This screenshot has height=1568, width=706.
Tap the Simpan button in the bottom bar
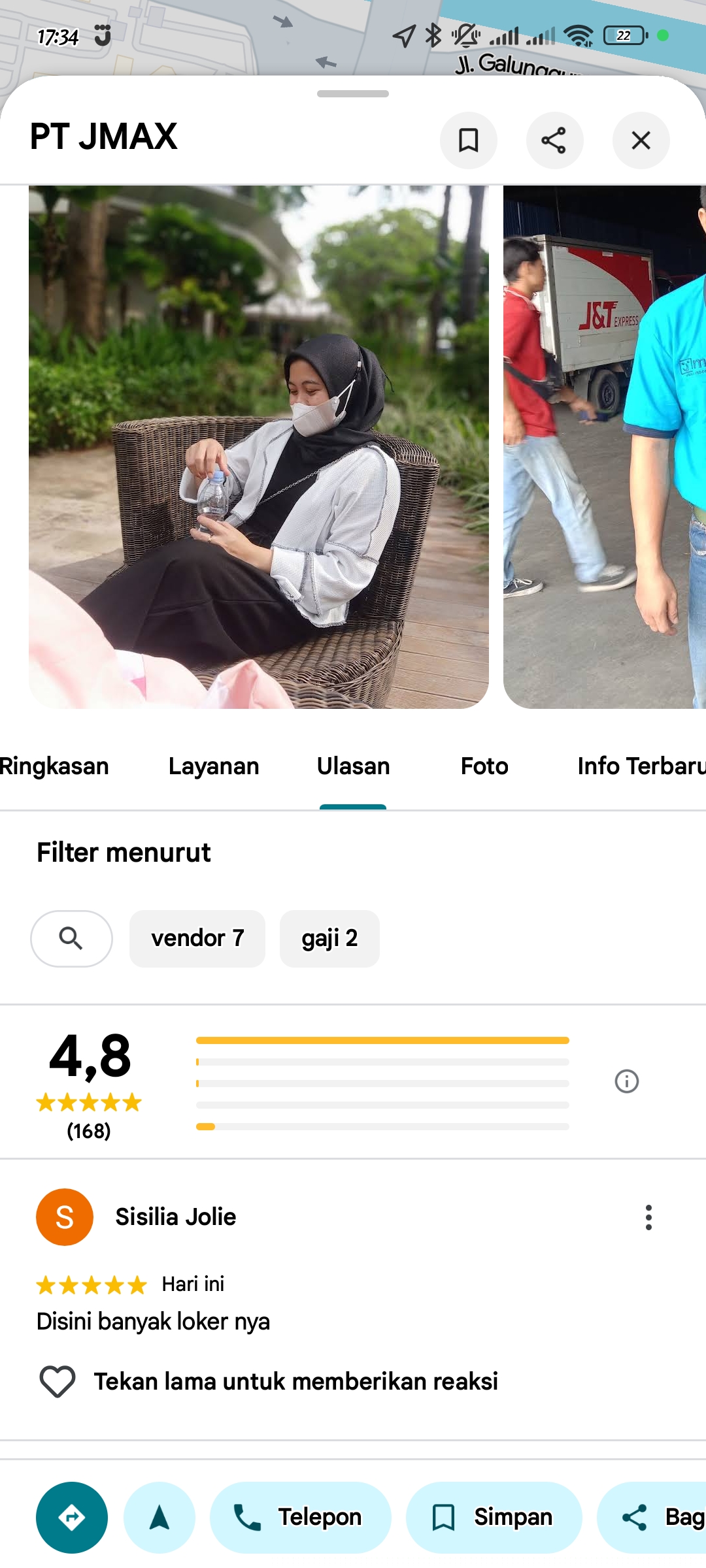point(494,1517)
